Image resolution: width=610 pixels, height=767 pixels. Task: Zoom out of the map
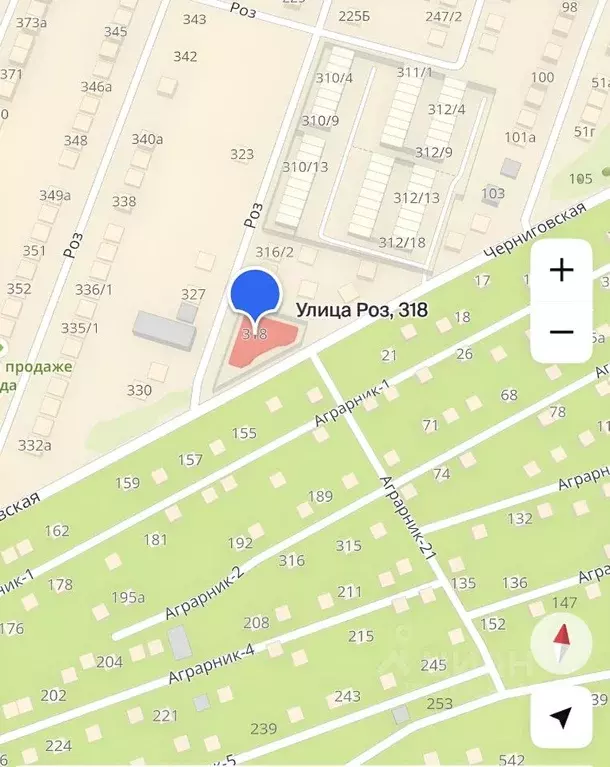point(562,332)
